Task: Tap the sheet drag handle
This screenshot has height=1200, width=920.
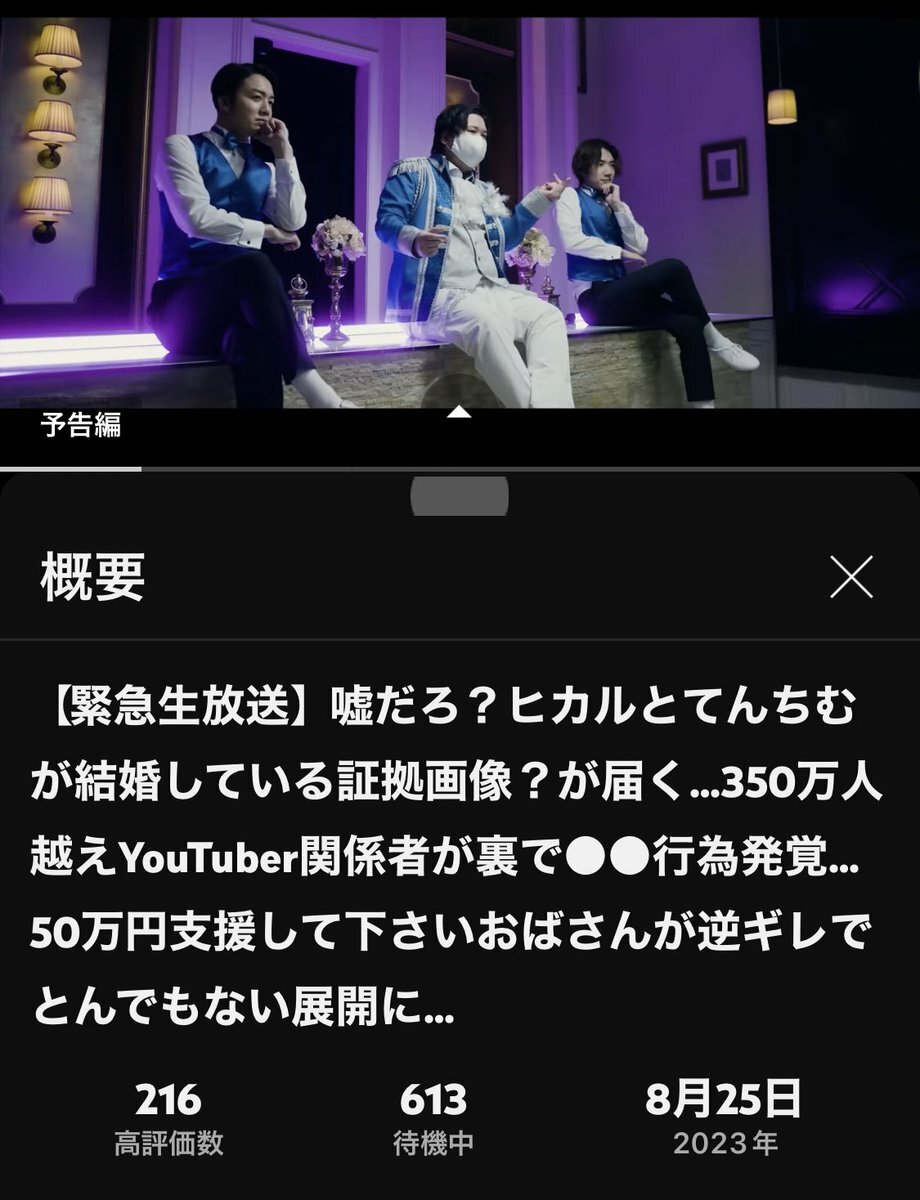Action: [459, 496]
